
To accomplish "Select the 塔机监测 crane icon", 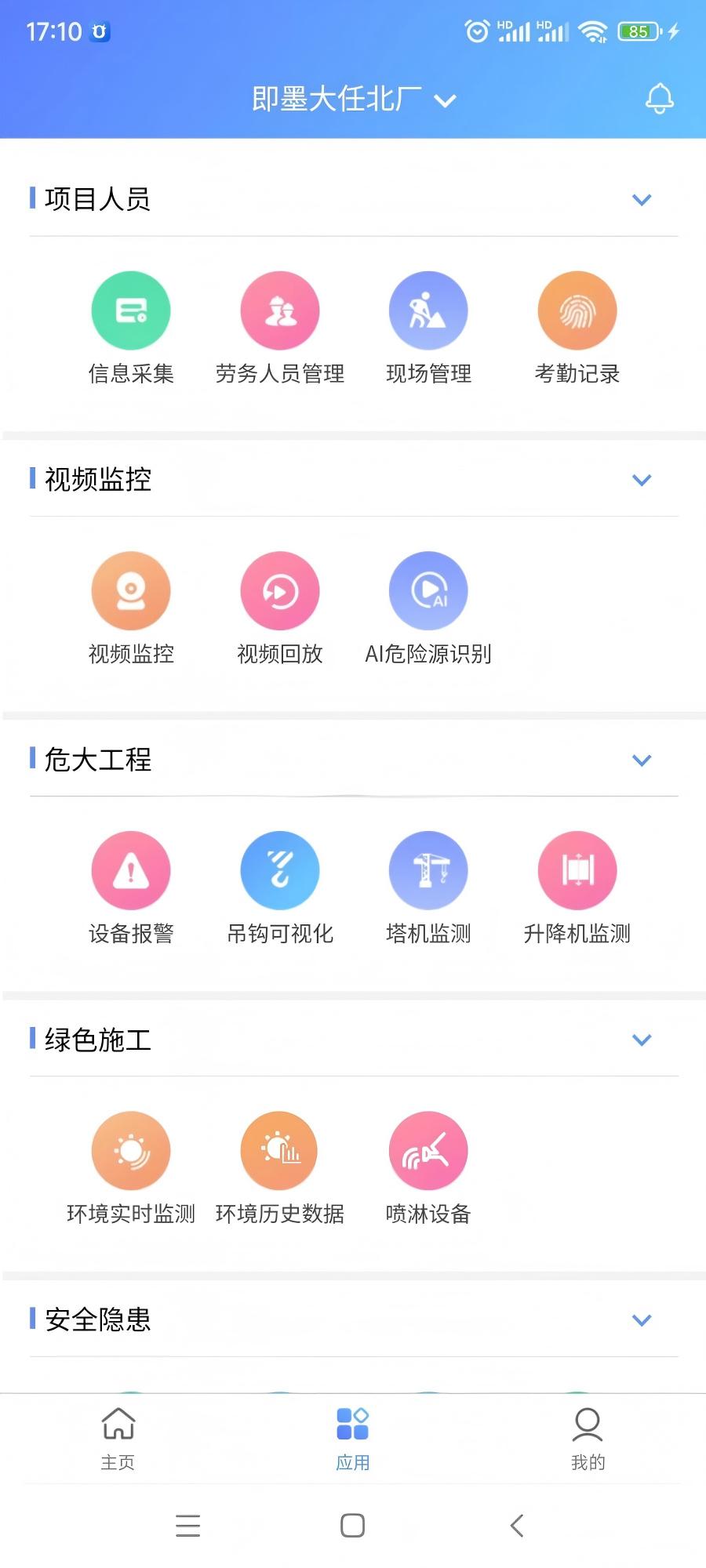I will pyautogui.click(x=428, y=870).
